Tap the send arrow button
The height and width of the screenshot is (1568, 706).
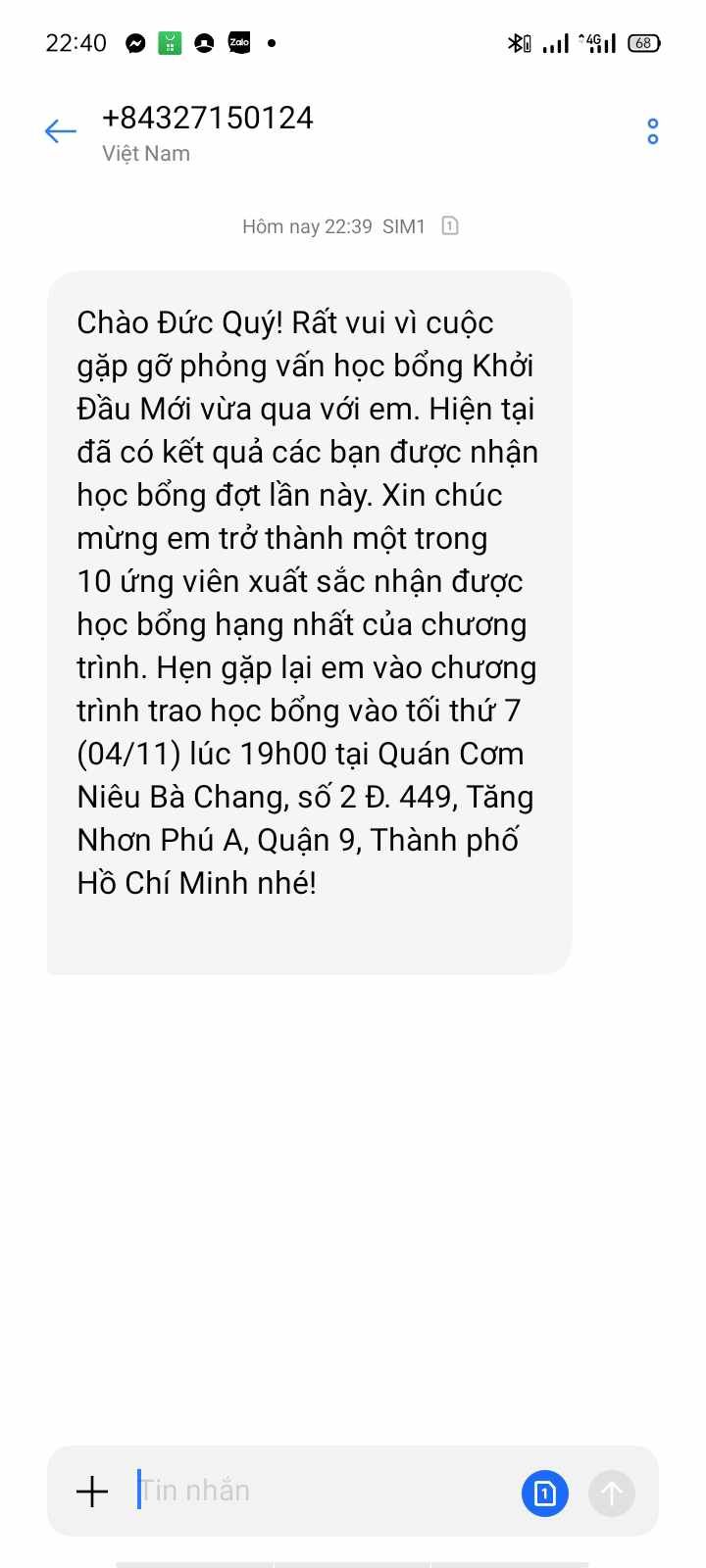[x=612, y=1494]
